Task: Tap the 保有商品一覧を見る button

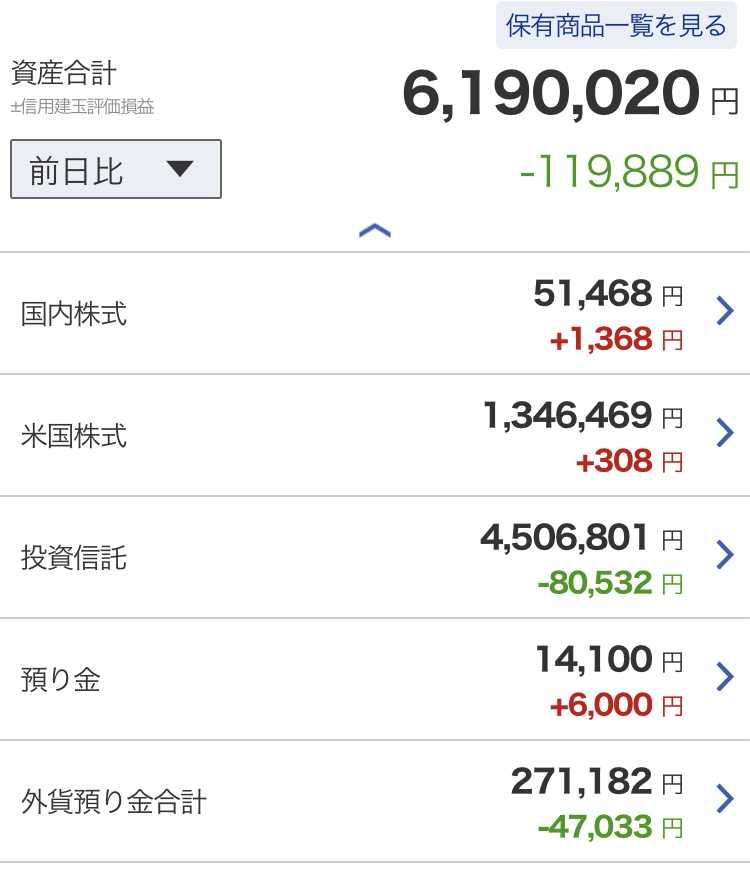Action: click(x=616, y=26)
